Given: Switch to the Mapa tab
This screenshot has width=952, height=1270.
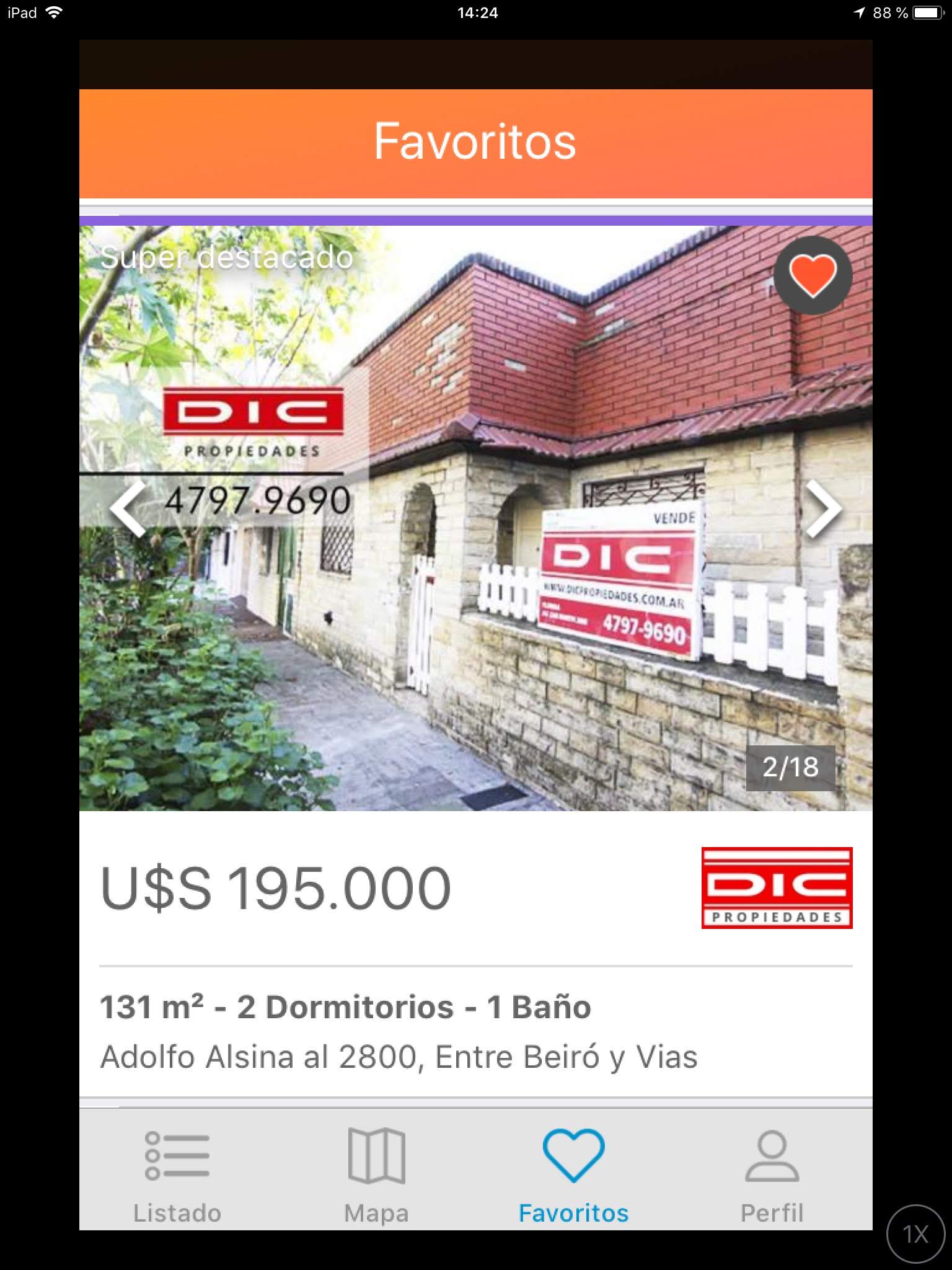Looking at the screenshot, I should click(376, 1176).
